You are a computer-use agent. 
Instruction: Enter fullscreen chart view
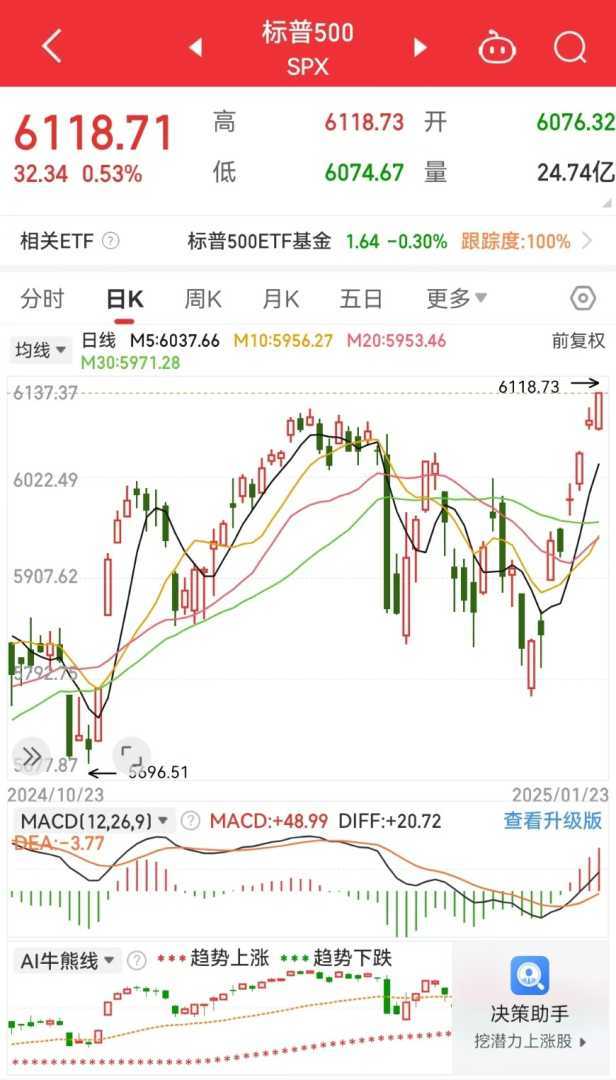click(132, 755)
